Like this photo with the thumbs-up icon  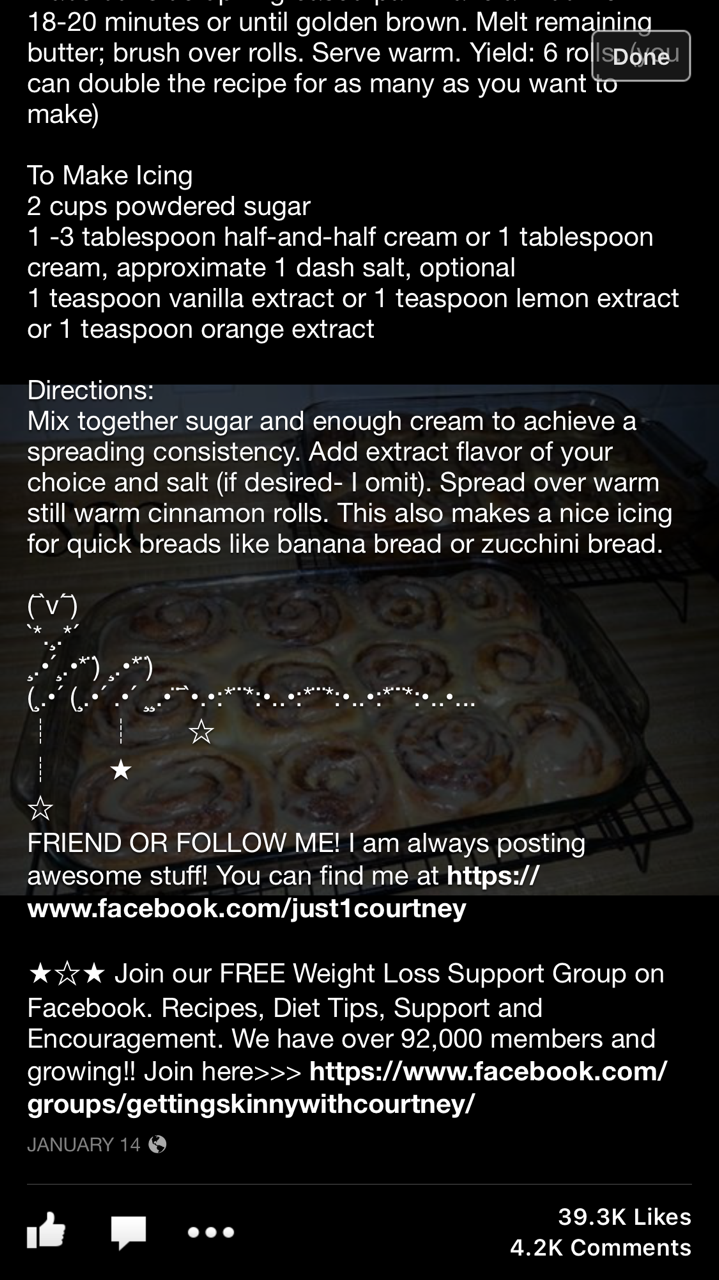46,1231
